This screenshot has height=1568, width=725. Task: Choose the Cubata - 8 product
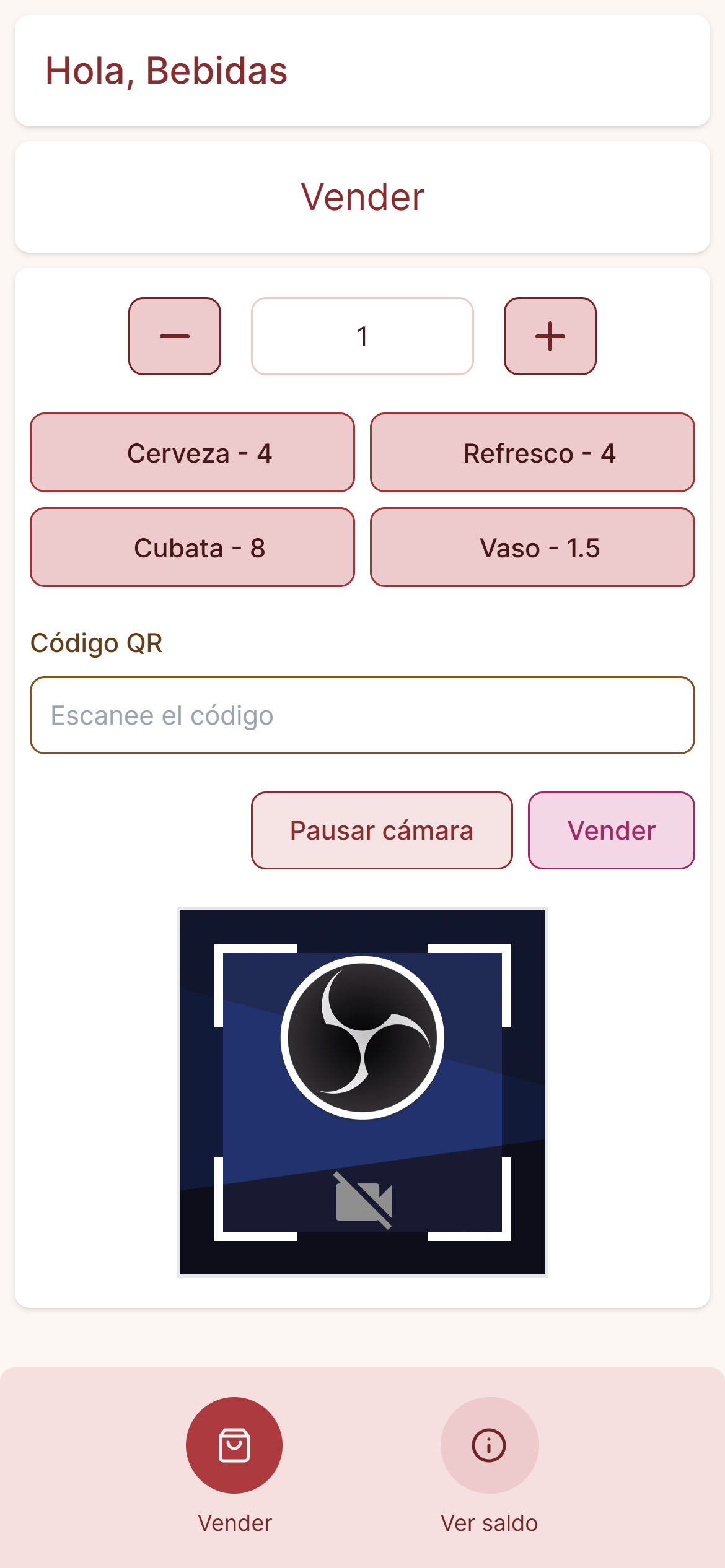(x=192, y=547)
